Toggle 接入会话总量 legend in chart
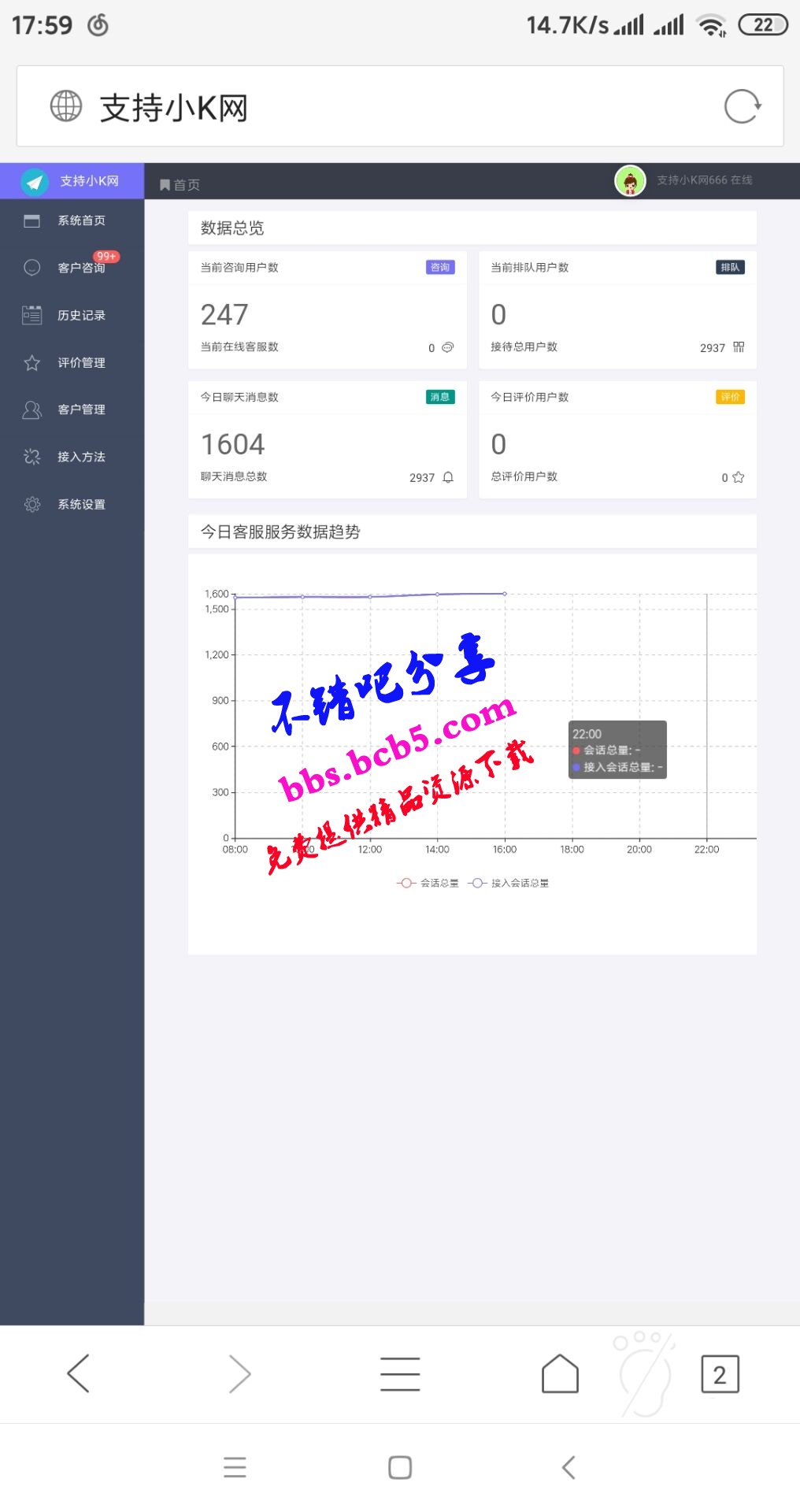 tap(509, 883)
